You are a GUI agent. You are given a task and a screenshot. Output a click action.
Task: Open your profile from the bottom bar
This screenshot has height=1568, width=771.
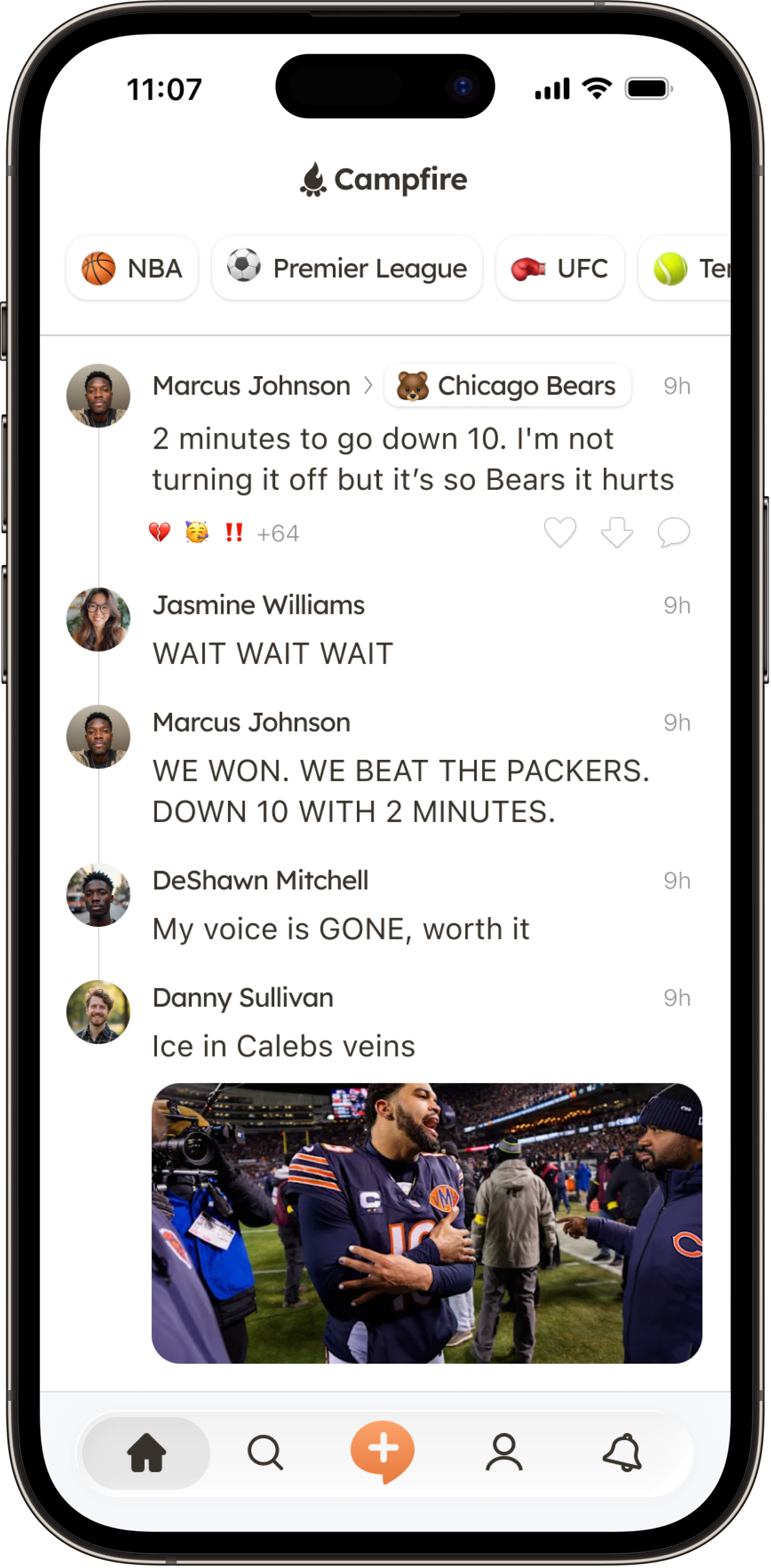click(504, 1452)
